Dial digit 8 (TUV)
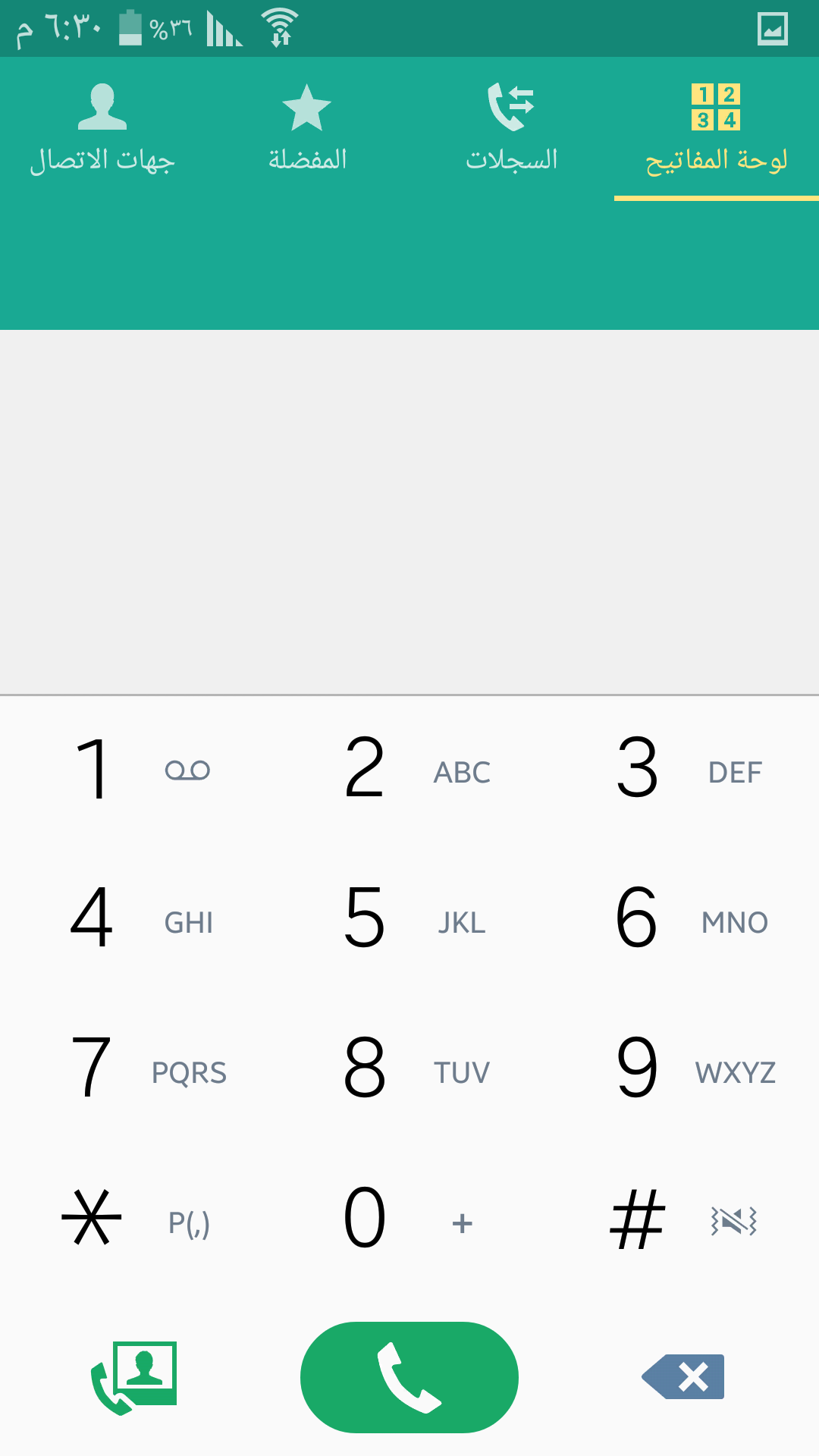 [409, 1070]
